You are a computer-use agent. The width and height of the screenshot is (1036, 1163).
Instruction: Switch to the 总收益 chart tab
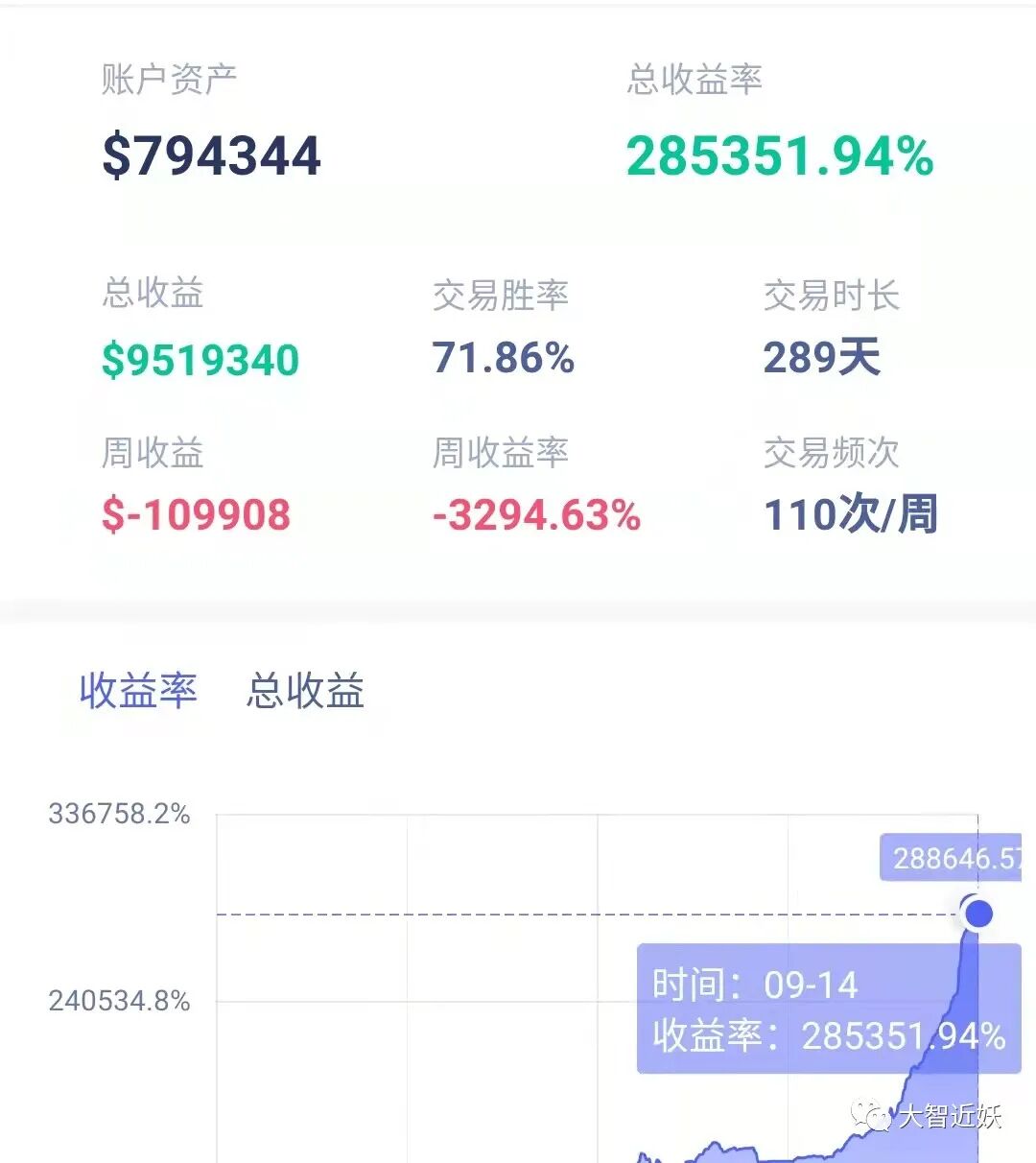(305, 691)
